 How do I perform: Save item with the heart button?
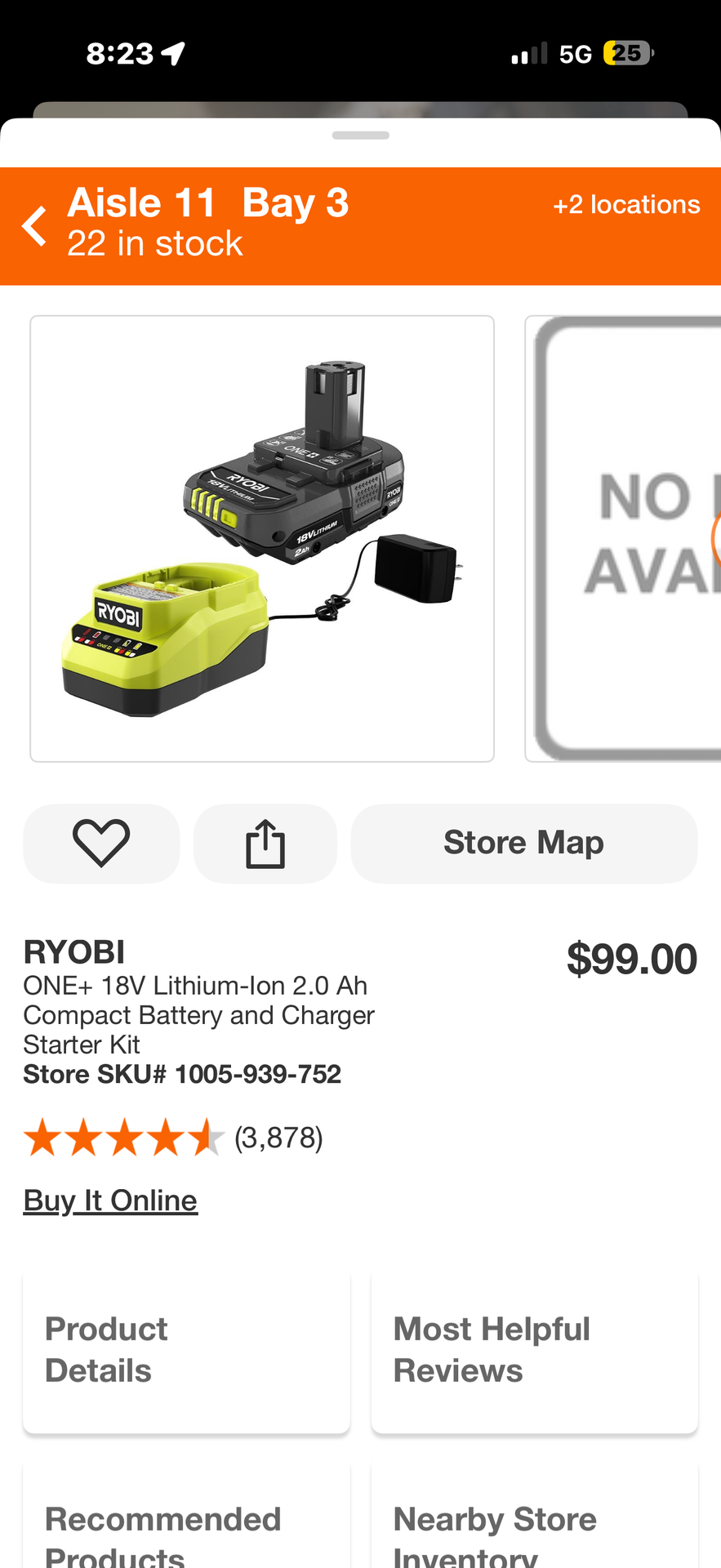(x=101, y=843)
